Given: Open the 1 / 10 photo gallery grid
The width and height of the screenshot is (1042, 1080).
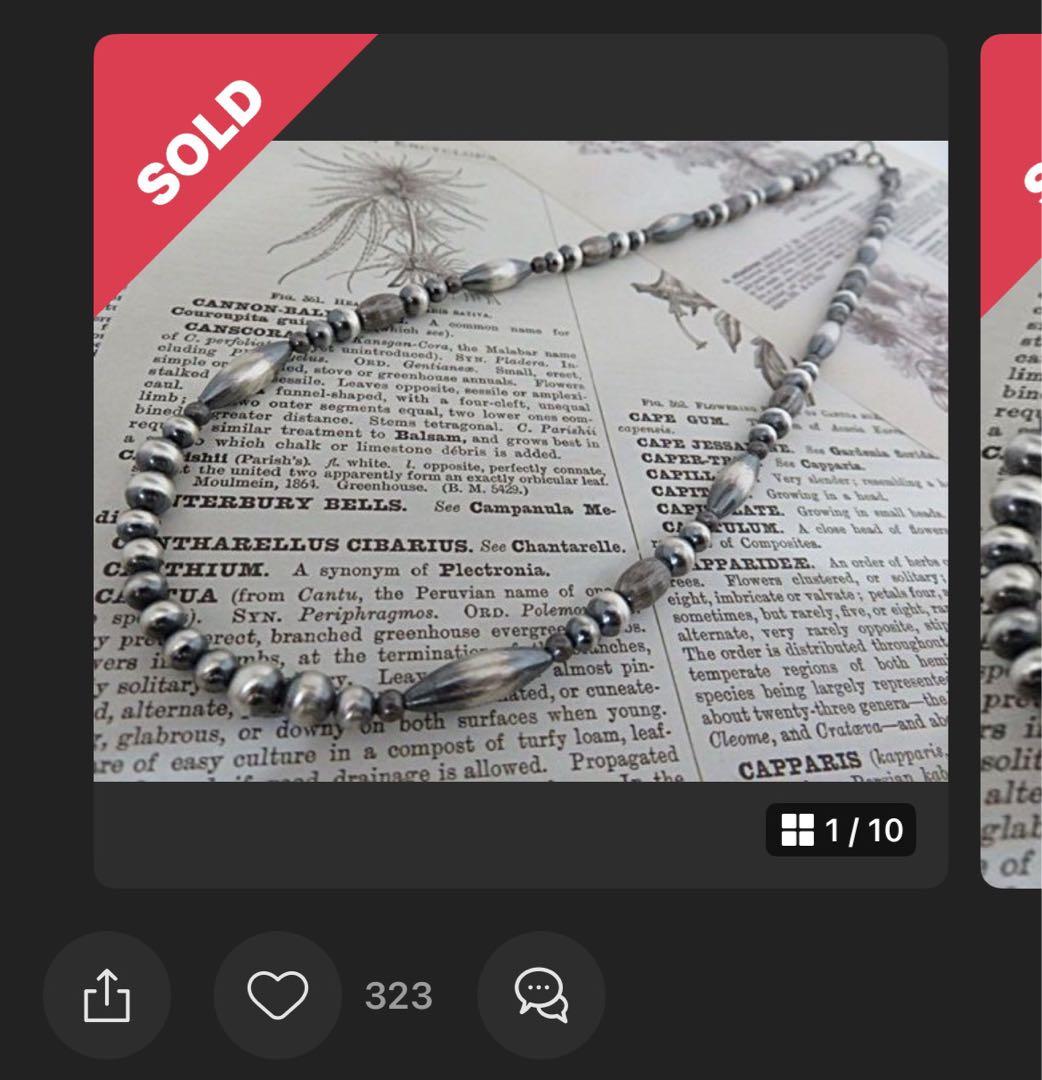Looking at the screenshot, I should 841,830.
